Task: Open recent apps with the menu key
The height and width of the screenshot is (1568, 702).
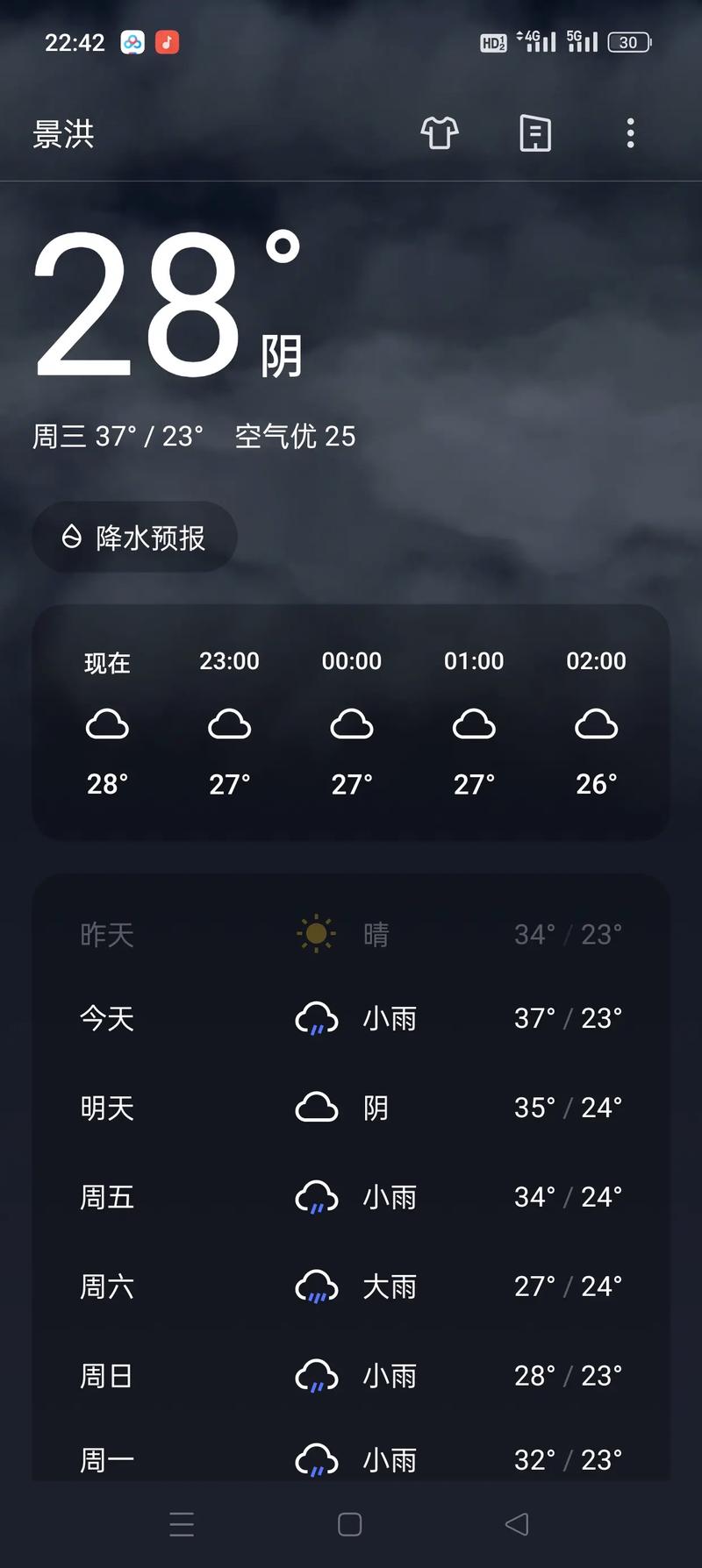Action: (182, 1524)
